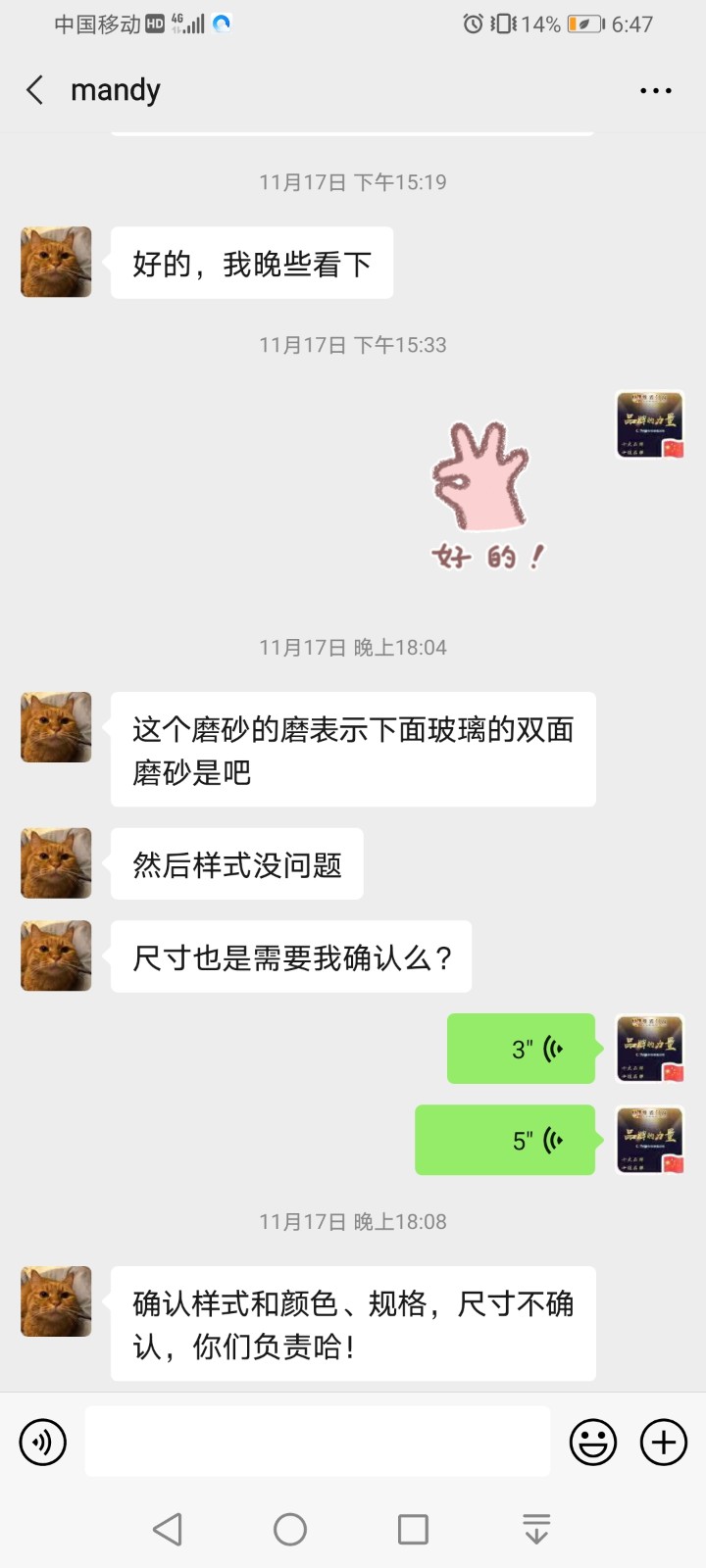Open the plus attachments menu
Image resolution: width=706 pixels, height=1568 pixels.
[x=664, y=1442]
